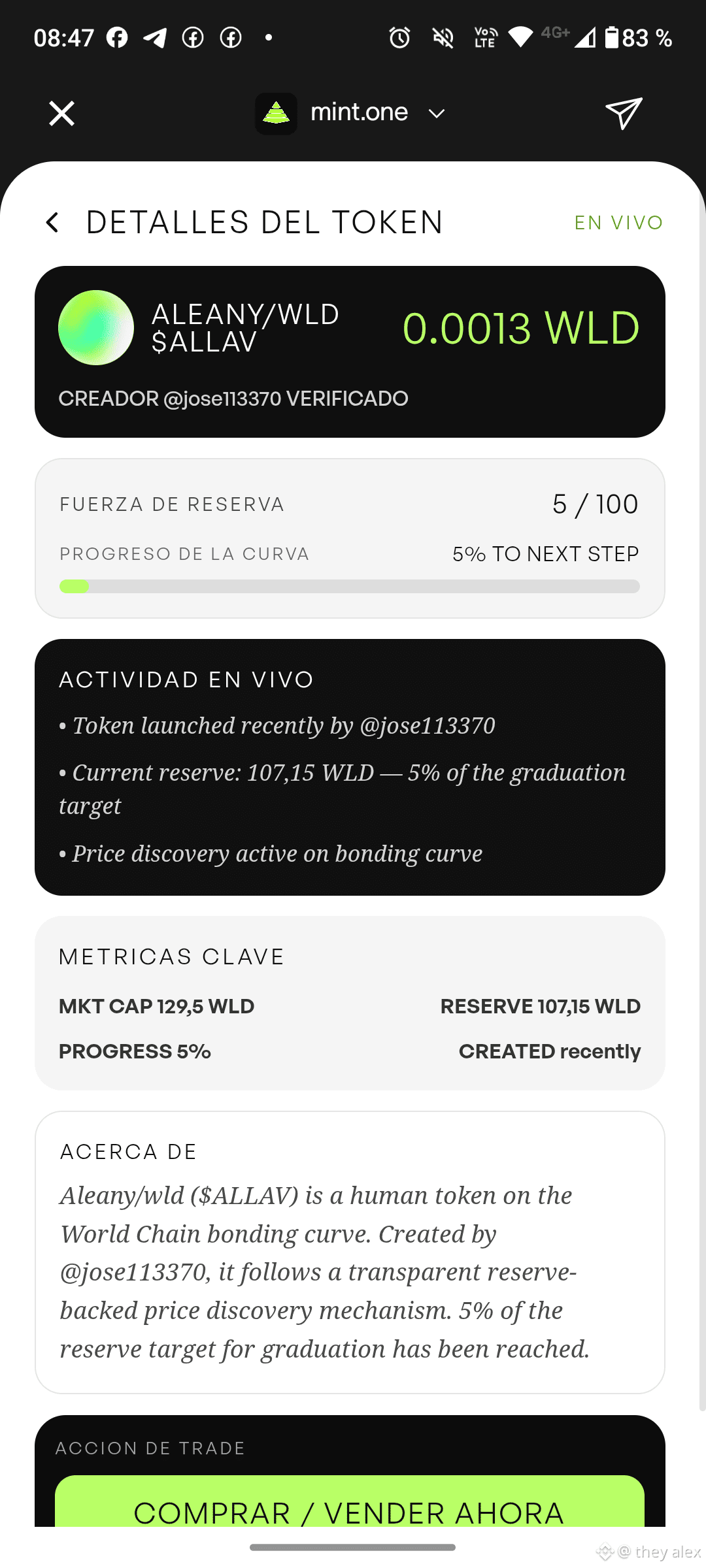Share via the paper plane icon

624,114
